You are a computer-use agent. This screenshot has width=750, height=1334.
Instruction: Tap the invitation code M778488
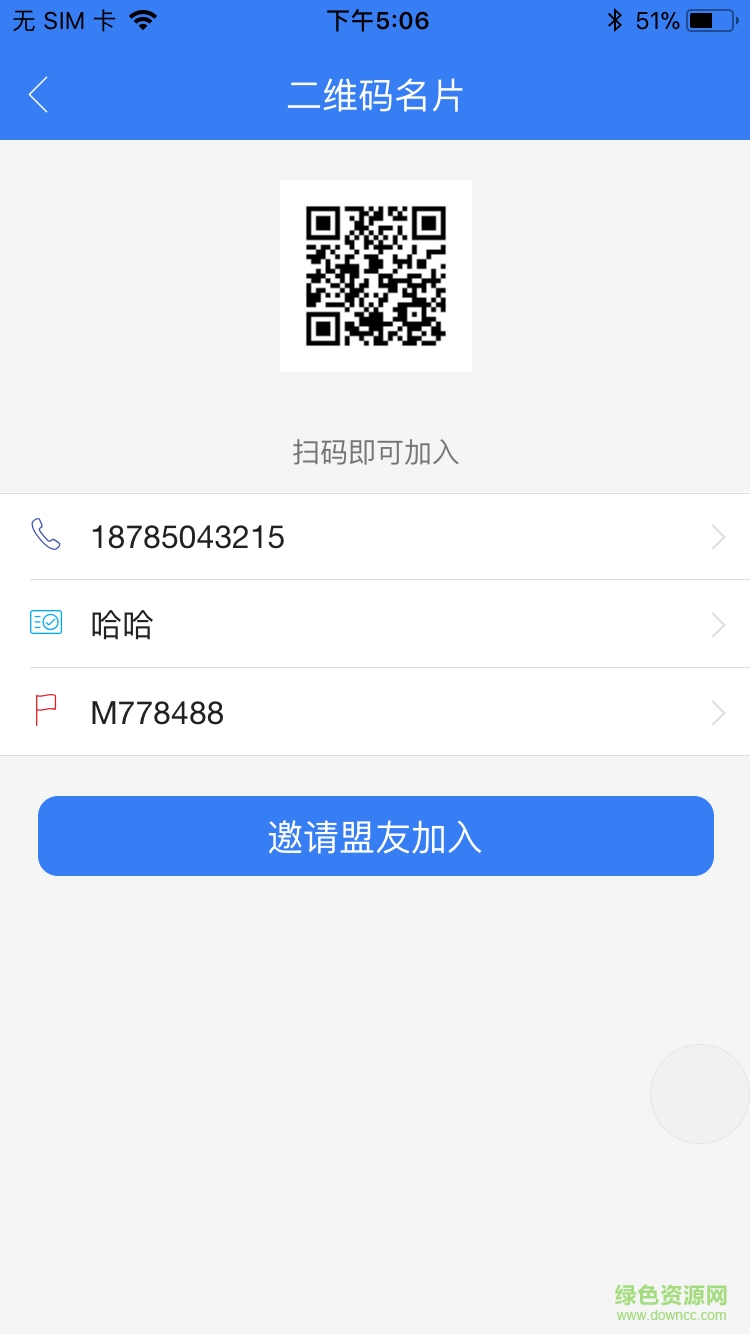[157, 711]
